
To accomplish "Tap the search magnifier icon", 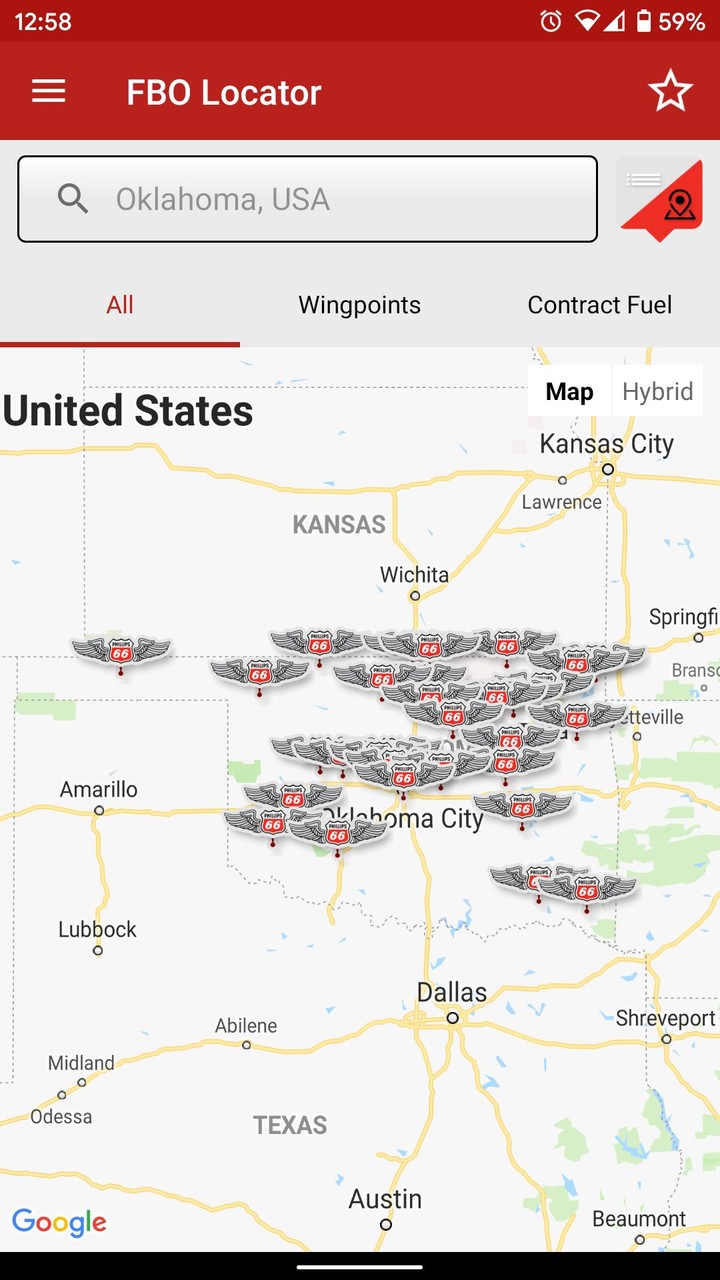I will tap(72, 199).
